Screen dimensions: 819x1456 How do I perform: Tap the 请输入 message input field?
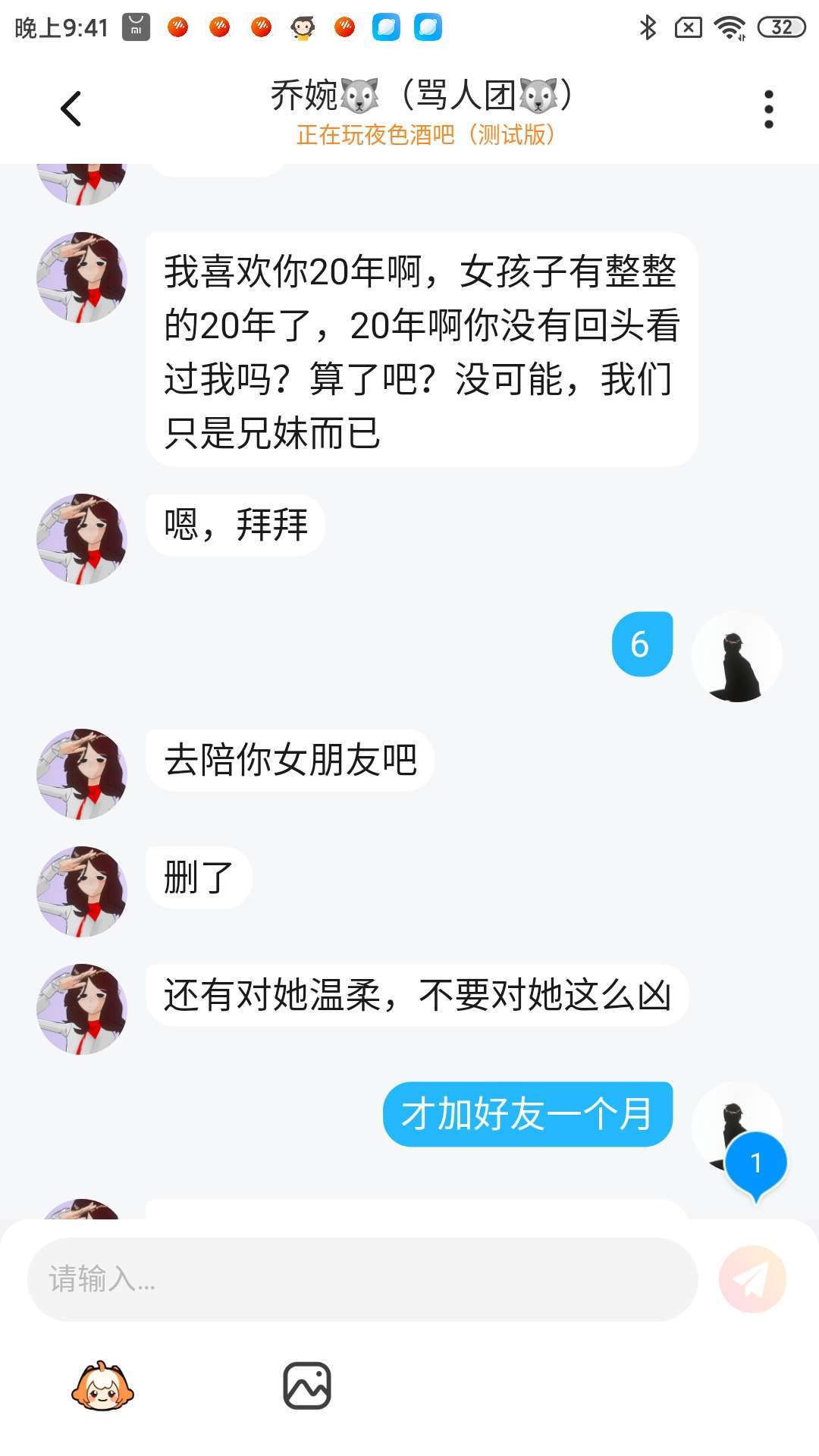click(362, 1279)
